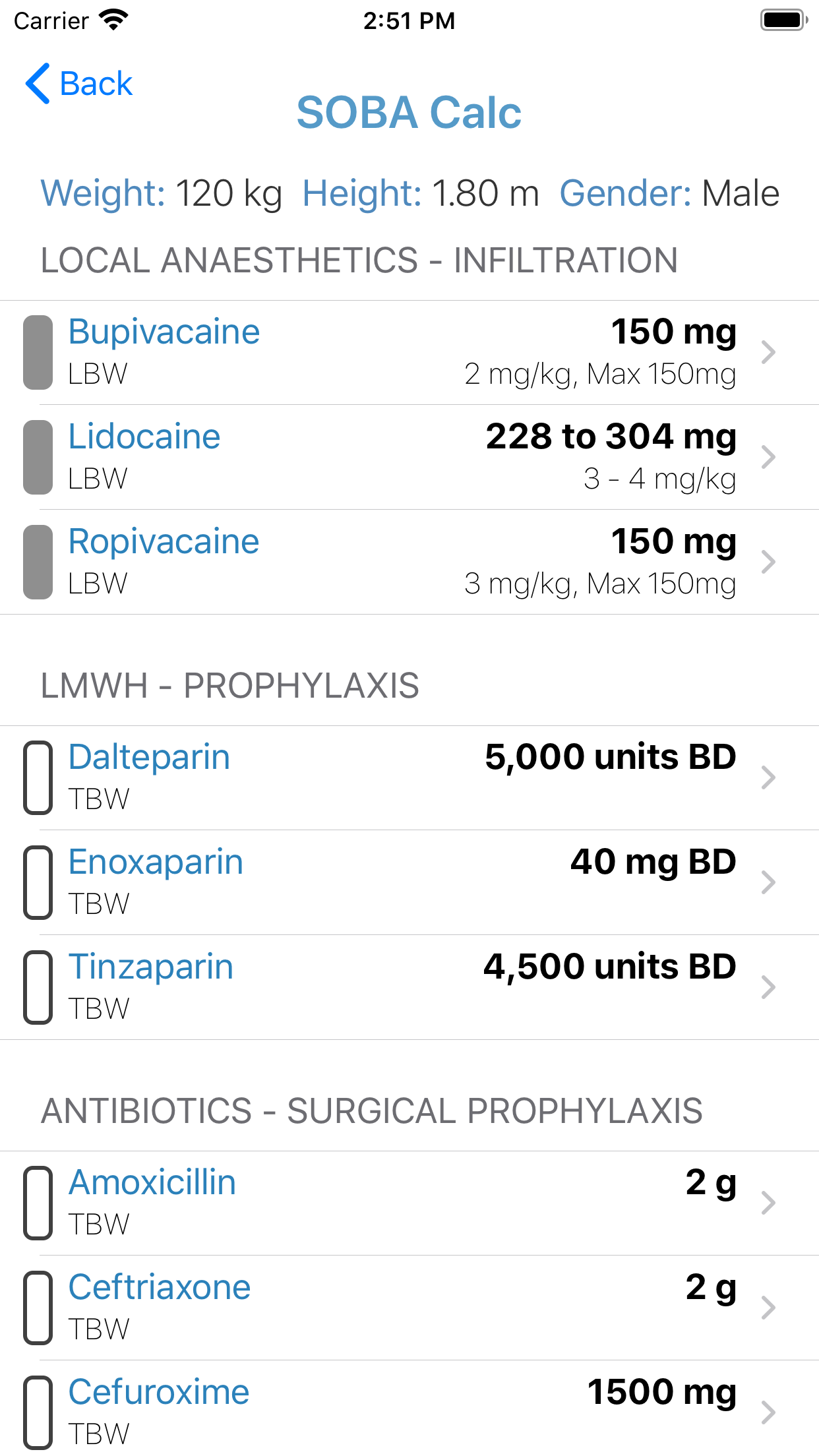Go back using the Back button

(x=79, y=84)
